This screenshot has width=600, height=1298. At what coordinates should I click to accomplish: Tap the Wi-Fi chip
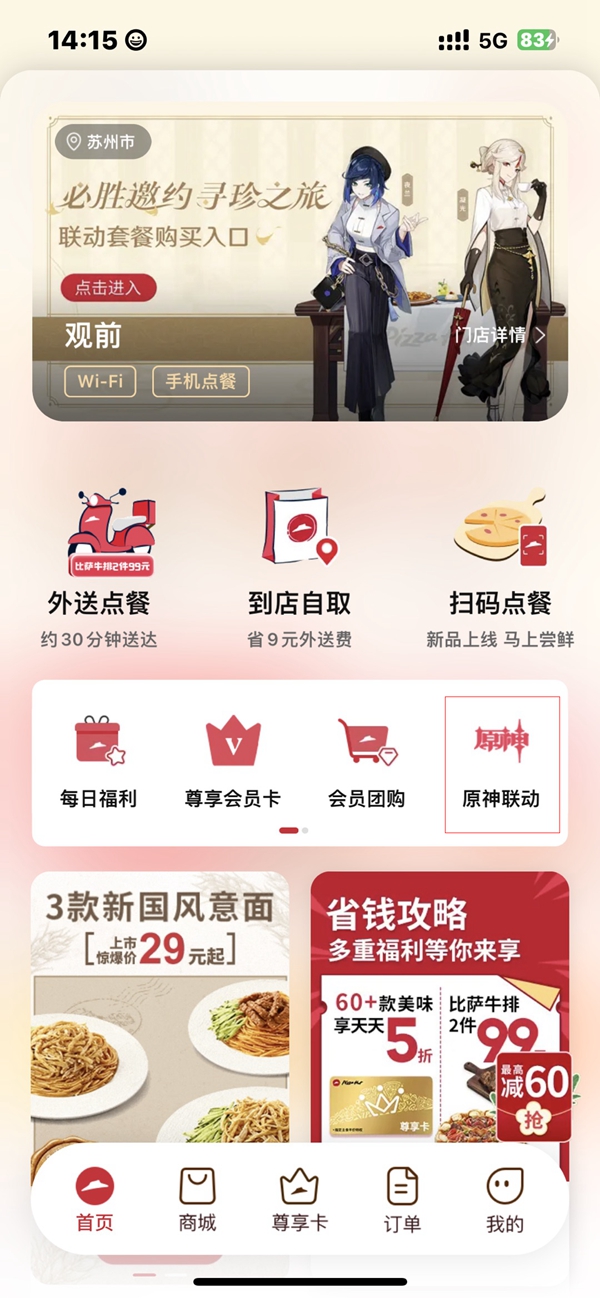coord(100,381)
